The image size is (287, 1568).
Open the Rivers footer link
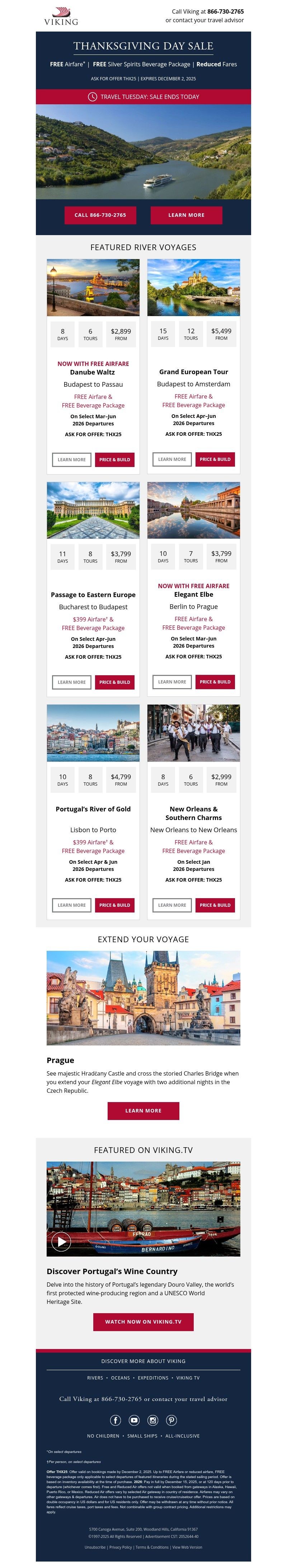point(95,1377)
